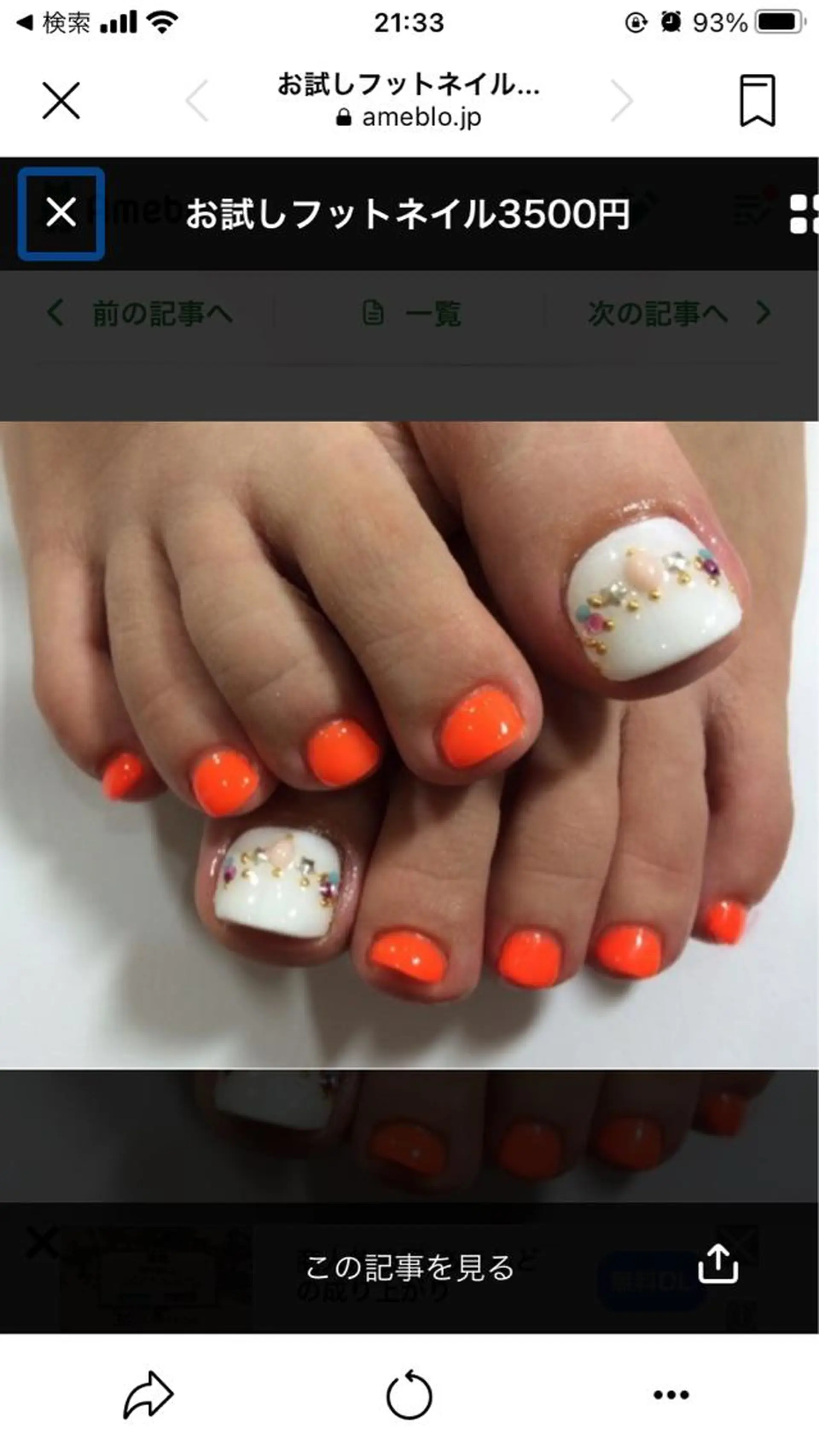Close the in-app browser
The width and height of the screenshot is (819, 1456).
[x=61, y=101]
